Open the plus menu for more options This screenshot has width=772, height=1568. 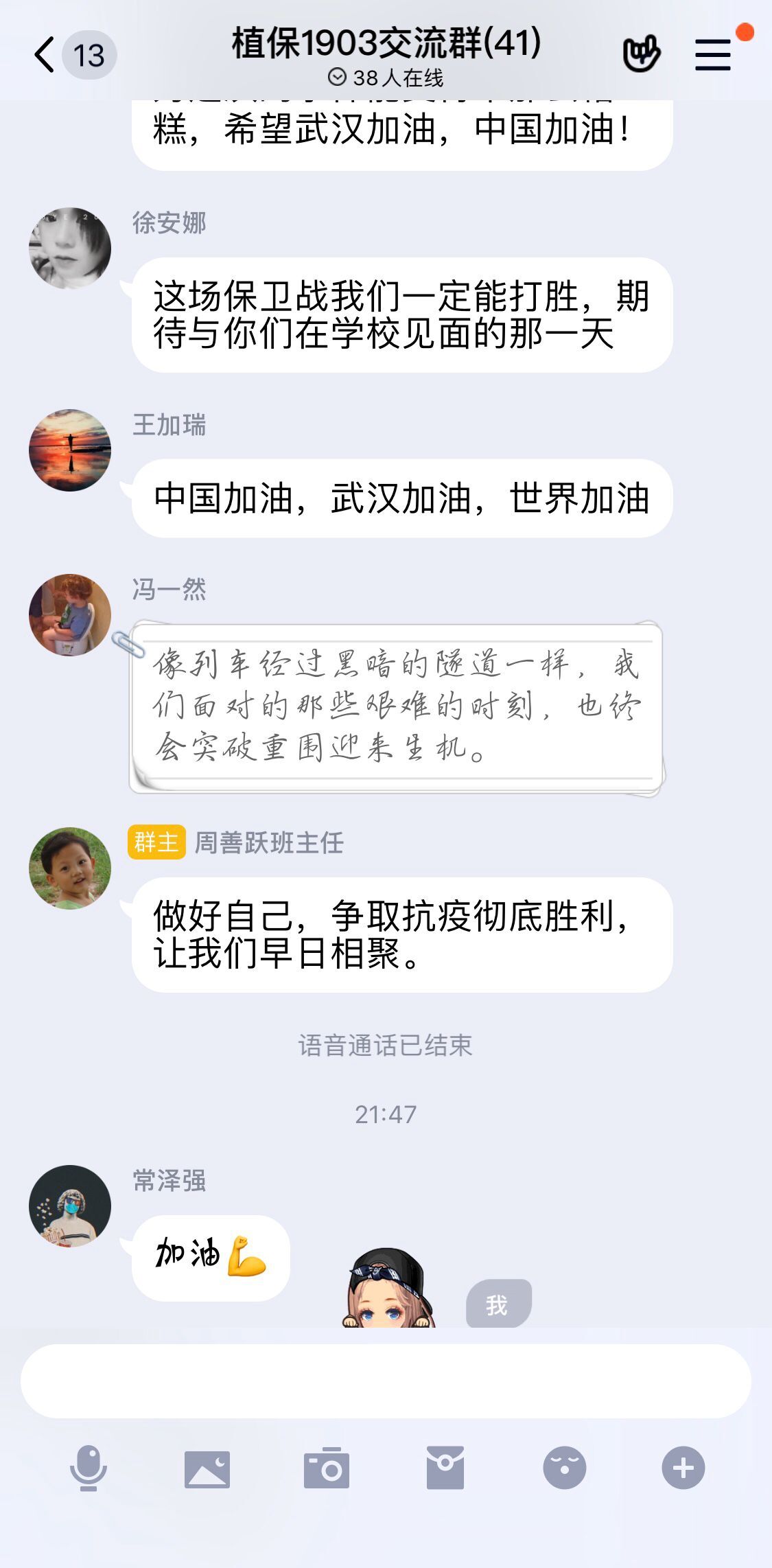683,1468
